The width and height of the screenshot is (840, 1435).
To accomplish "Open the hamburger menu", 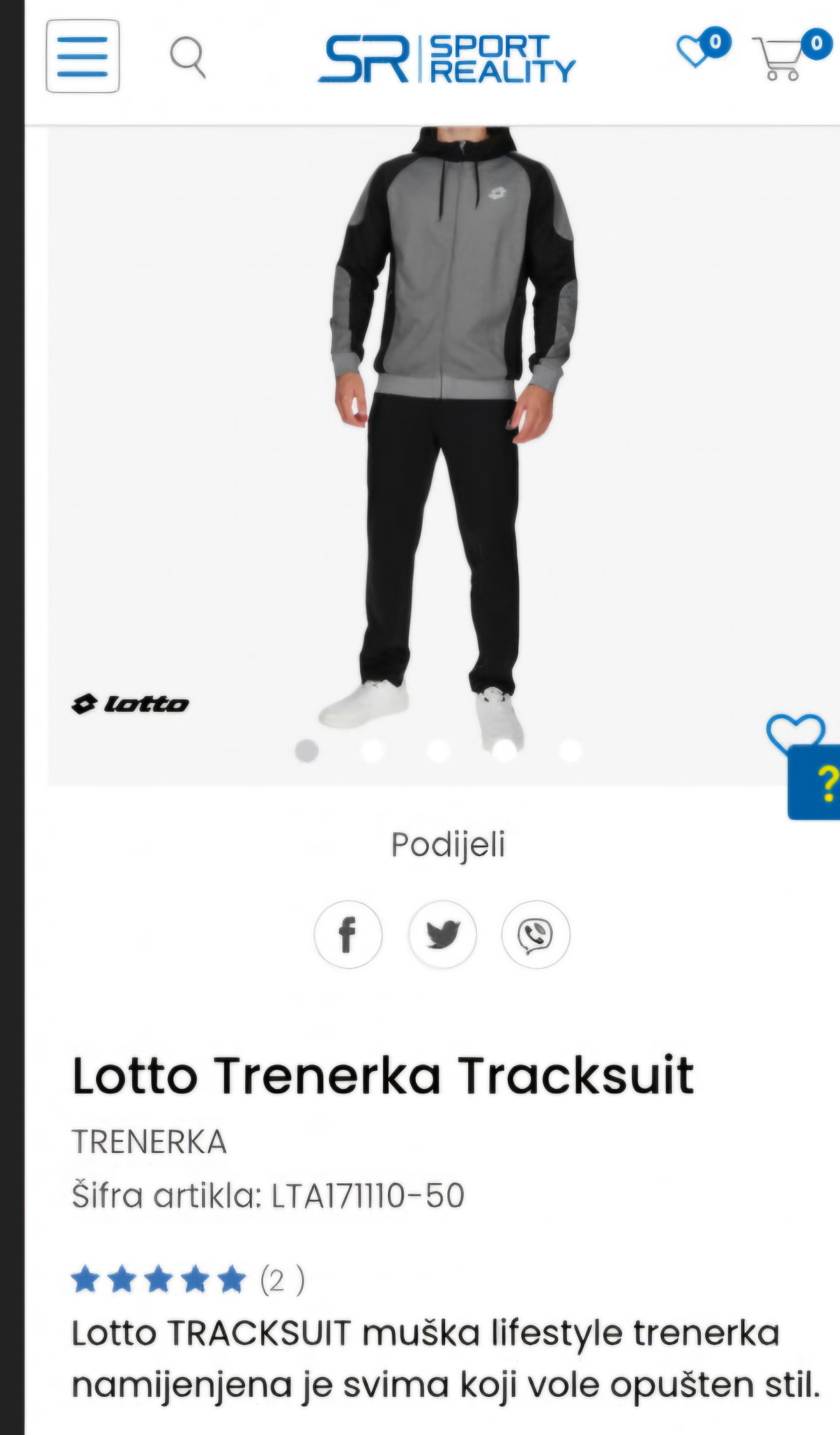I will (83, 56).
